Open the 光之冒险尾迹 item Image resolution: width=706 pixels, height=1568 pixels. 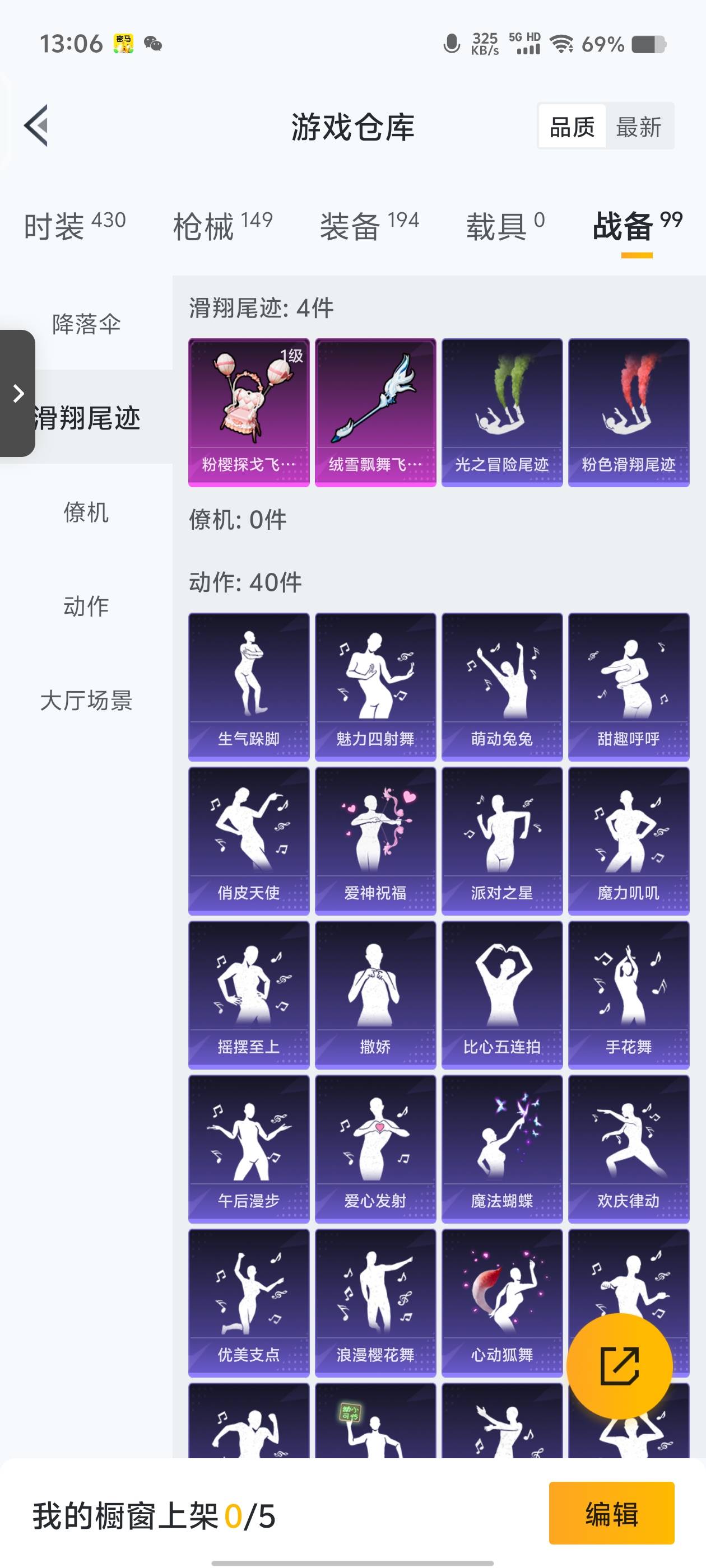(501, 412)
